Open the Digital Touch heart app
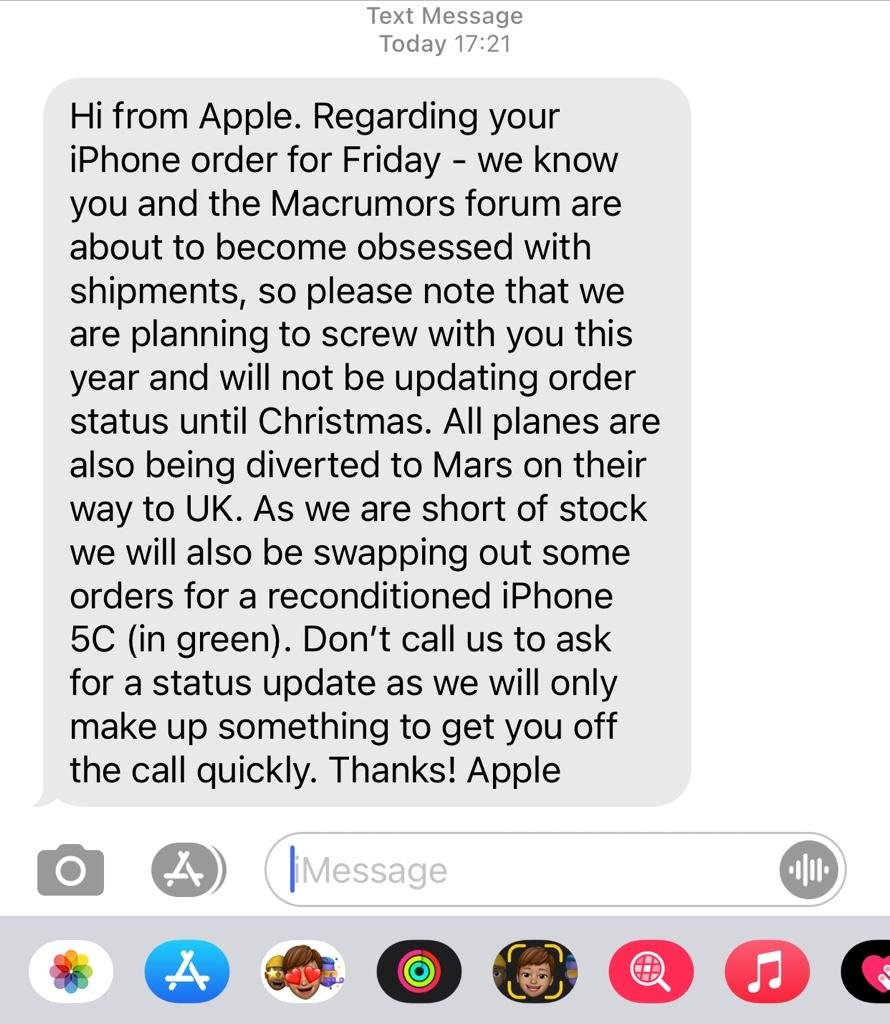 (868, 971)
